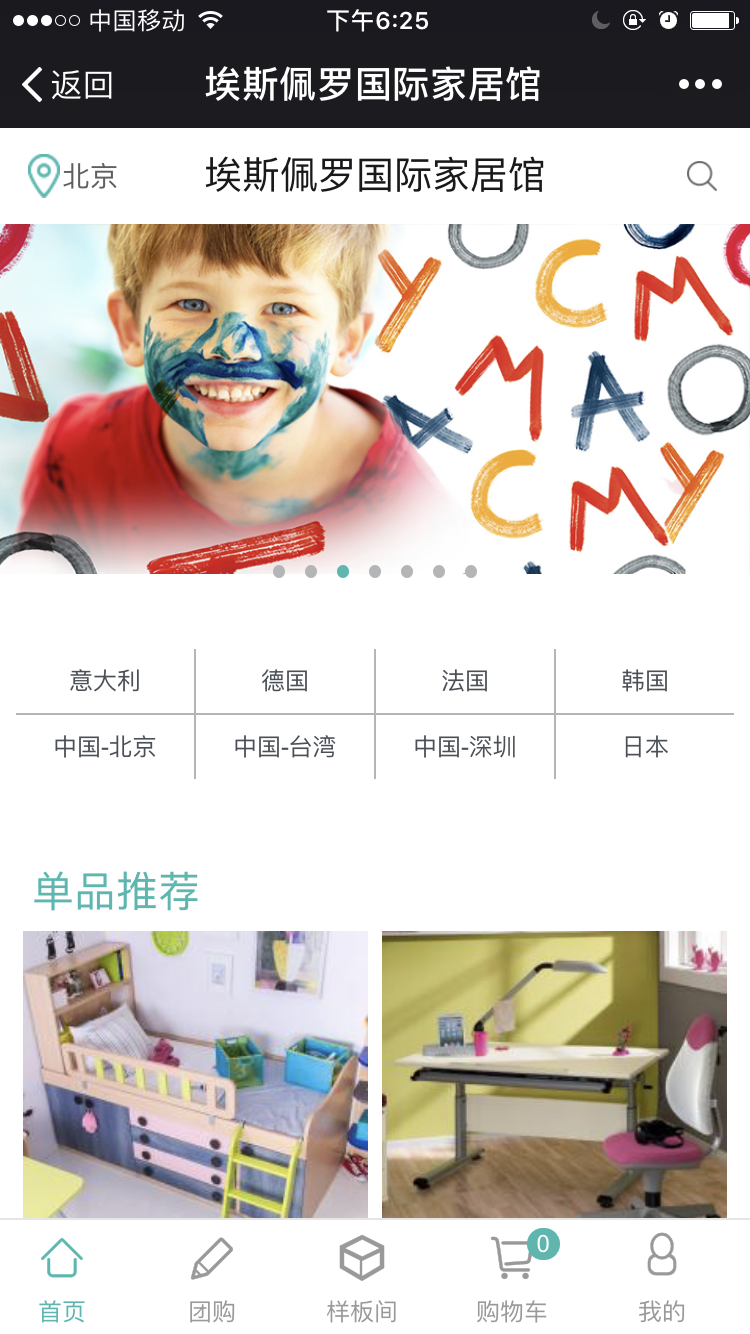This screenshot has height=1334, width=750.
Task: Switch to the 团购 tab
Action: [x=212, y=1278]
